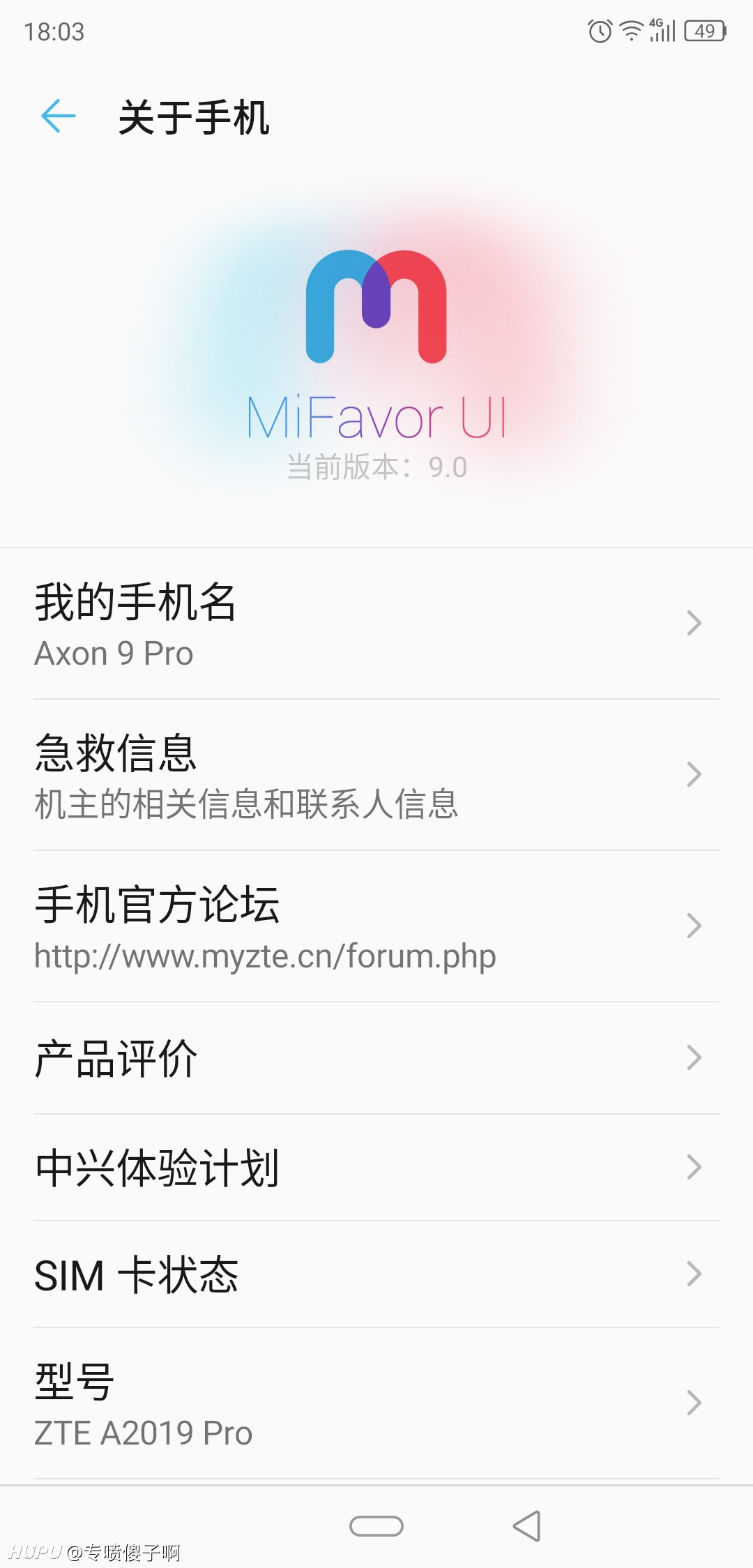
Task: View SIM 卡状态
Action: 376,1274
